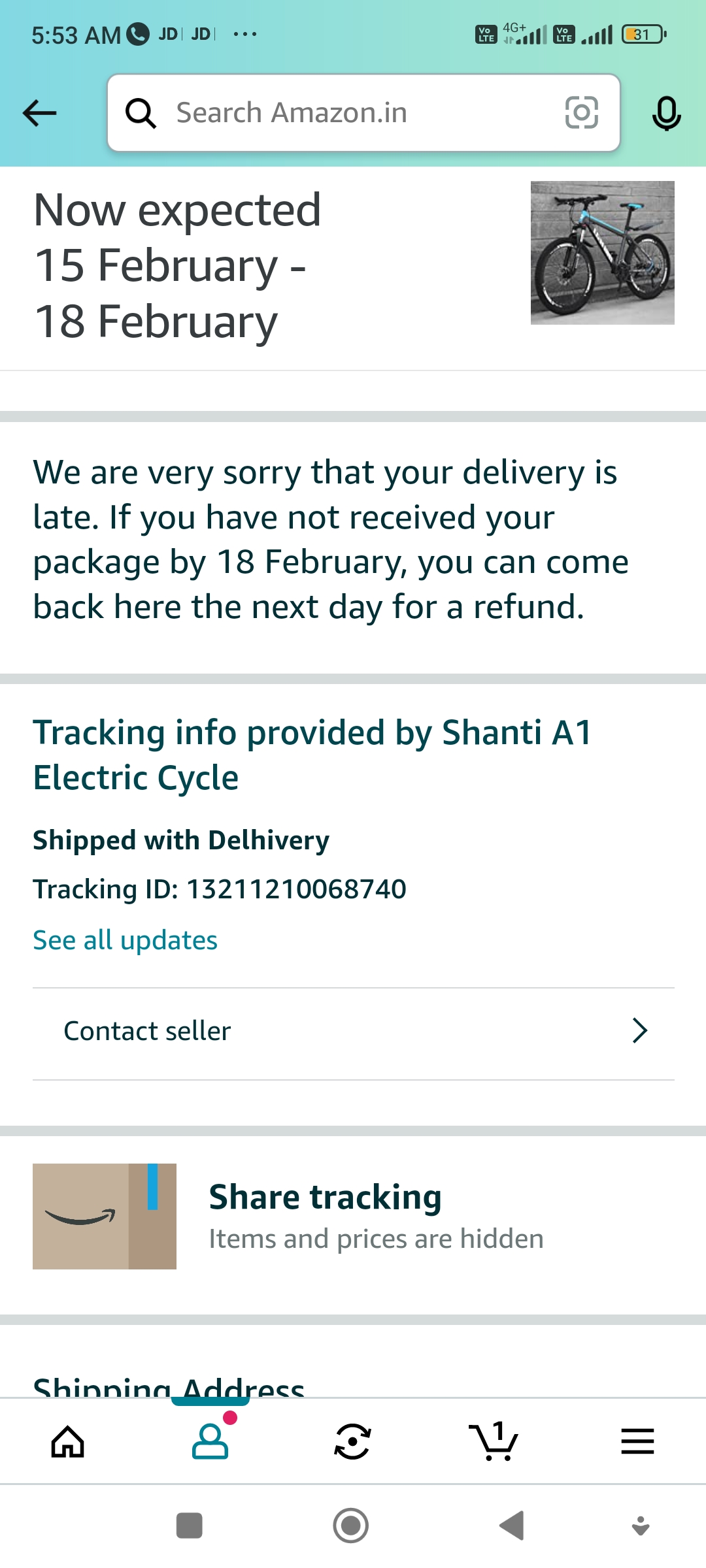This screenshot has height=1568, width=706.
Task: Go to the Home tab
Action: pos(68,1441)
